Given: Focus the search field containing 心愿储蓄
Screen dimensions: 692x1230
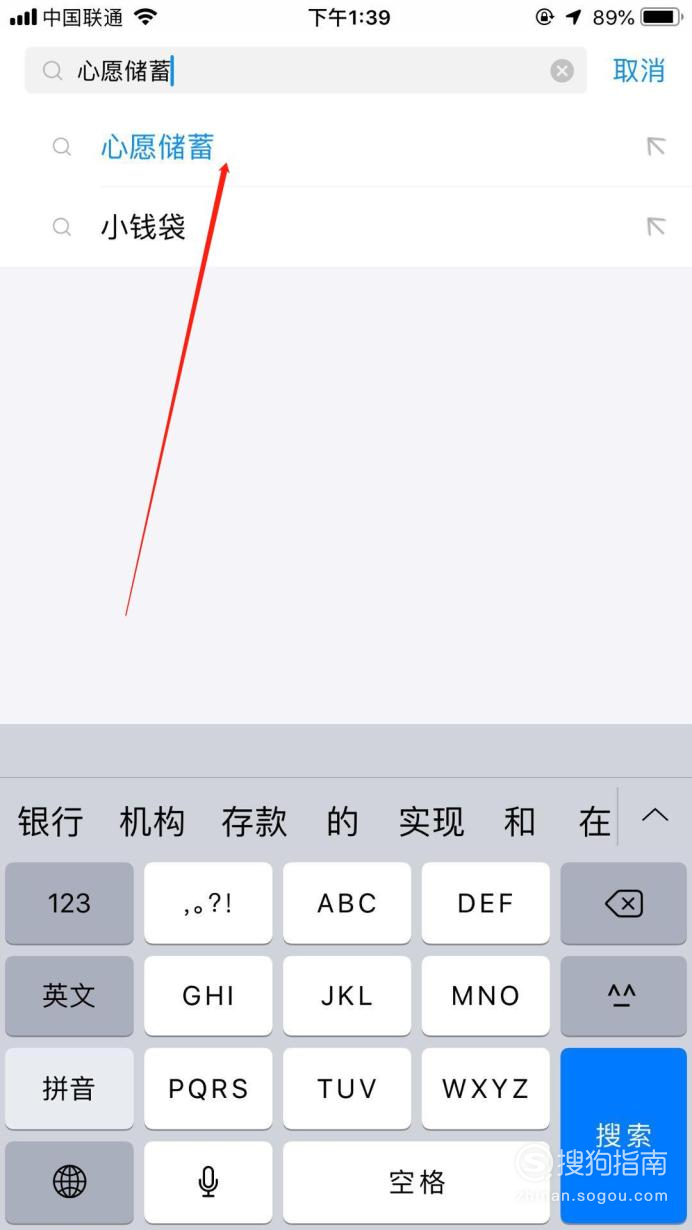Looking at the screenshot, I should pyautogui.click(x=306, y=71).
